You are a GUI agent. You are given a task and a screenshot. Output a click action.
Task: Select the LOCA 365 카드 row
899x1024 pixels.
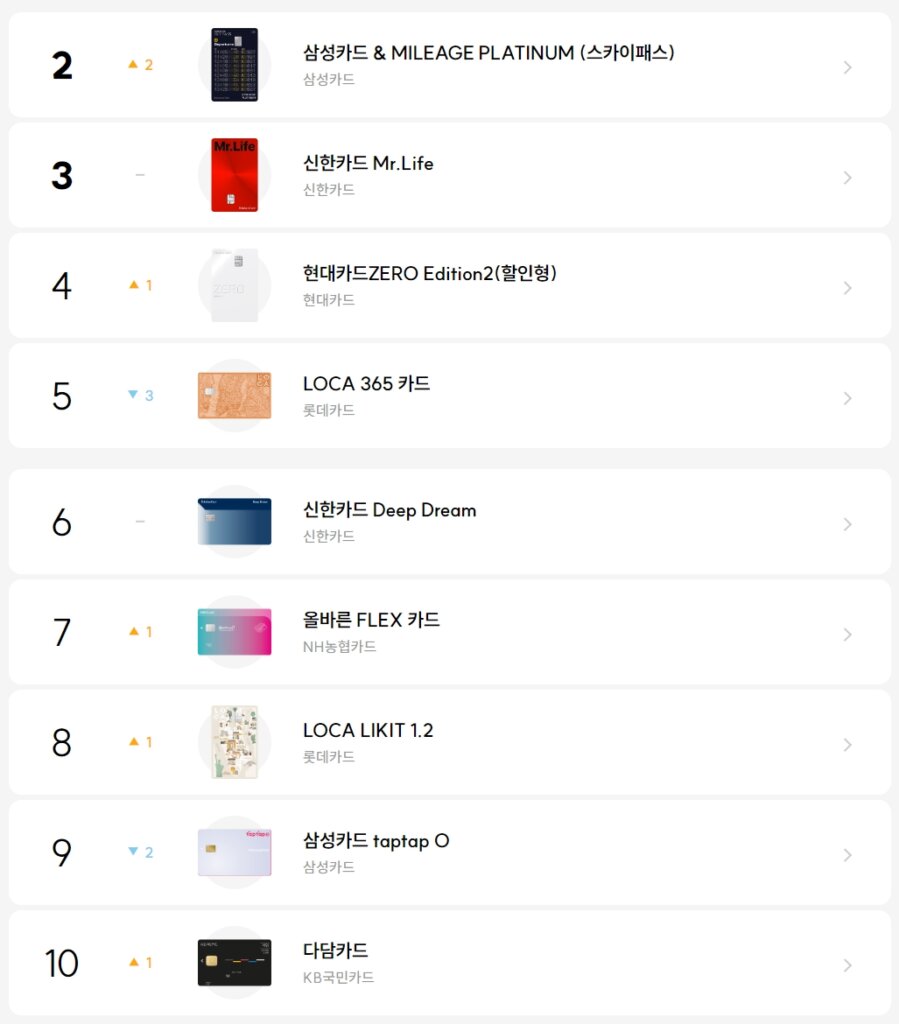tap(366, 384)
